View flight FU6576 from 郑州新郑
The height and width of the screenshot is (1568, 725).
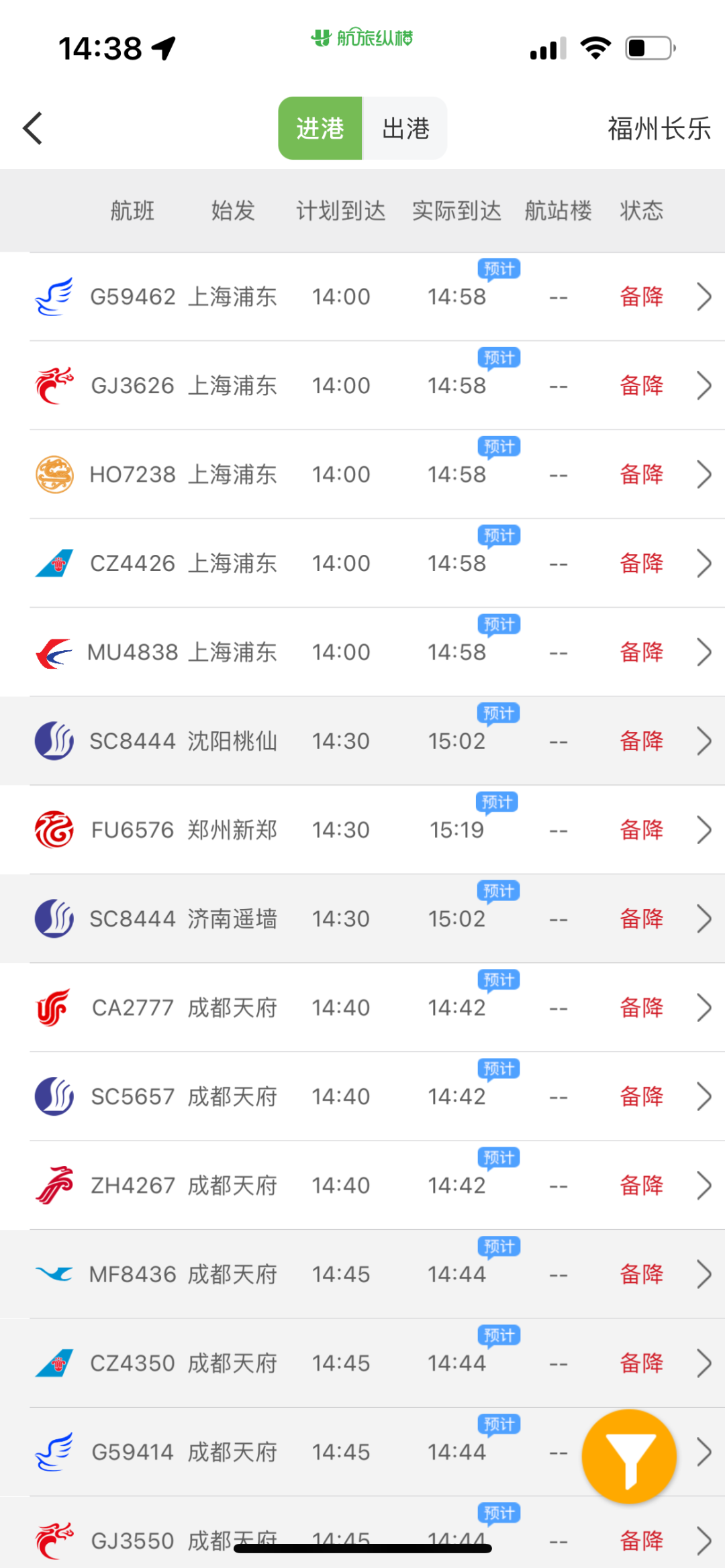point(362,830)
